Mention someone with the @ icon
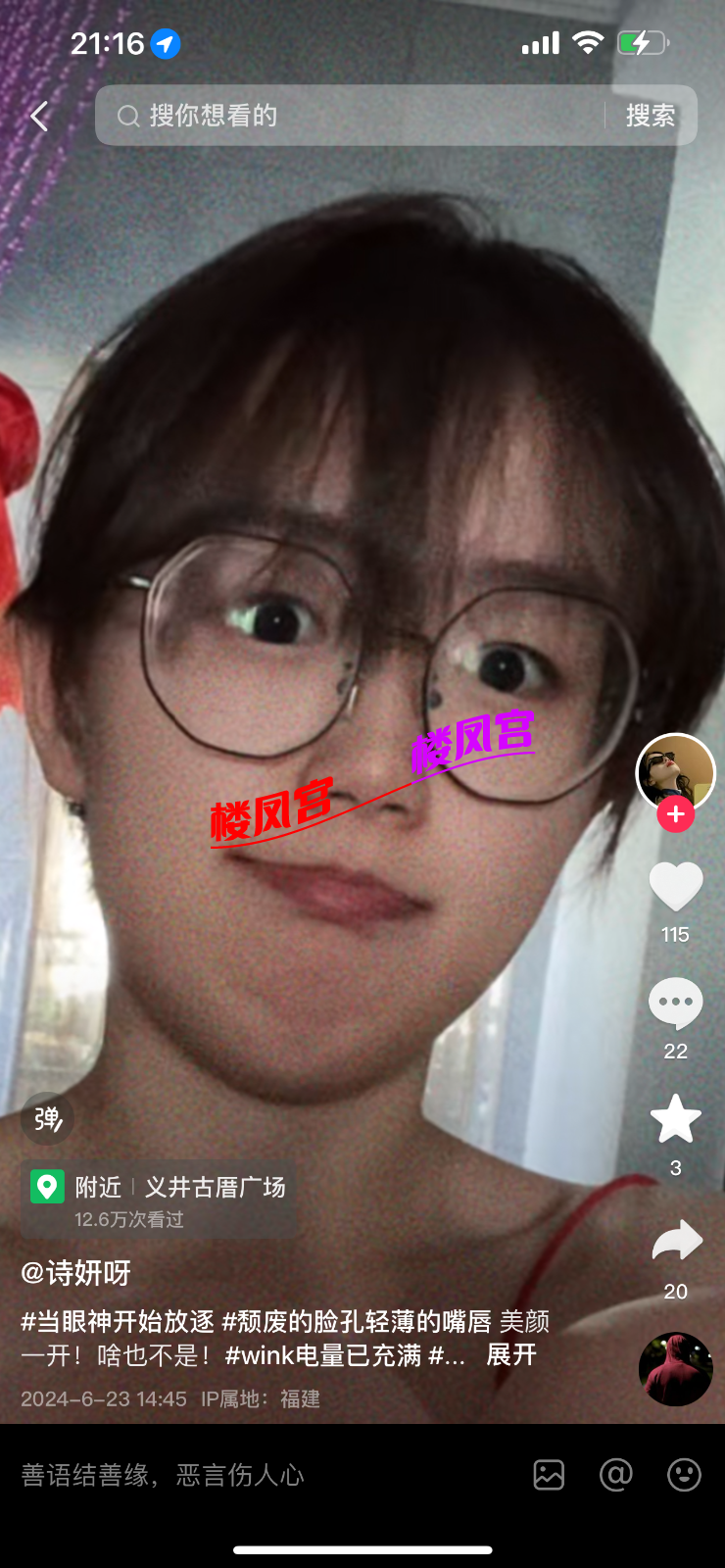 [615, 1475]
